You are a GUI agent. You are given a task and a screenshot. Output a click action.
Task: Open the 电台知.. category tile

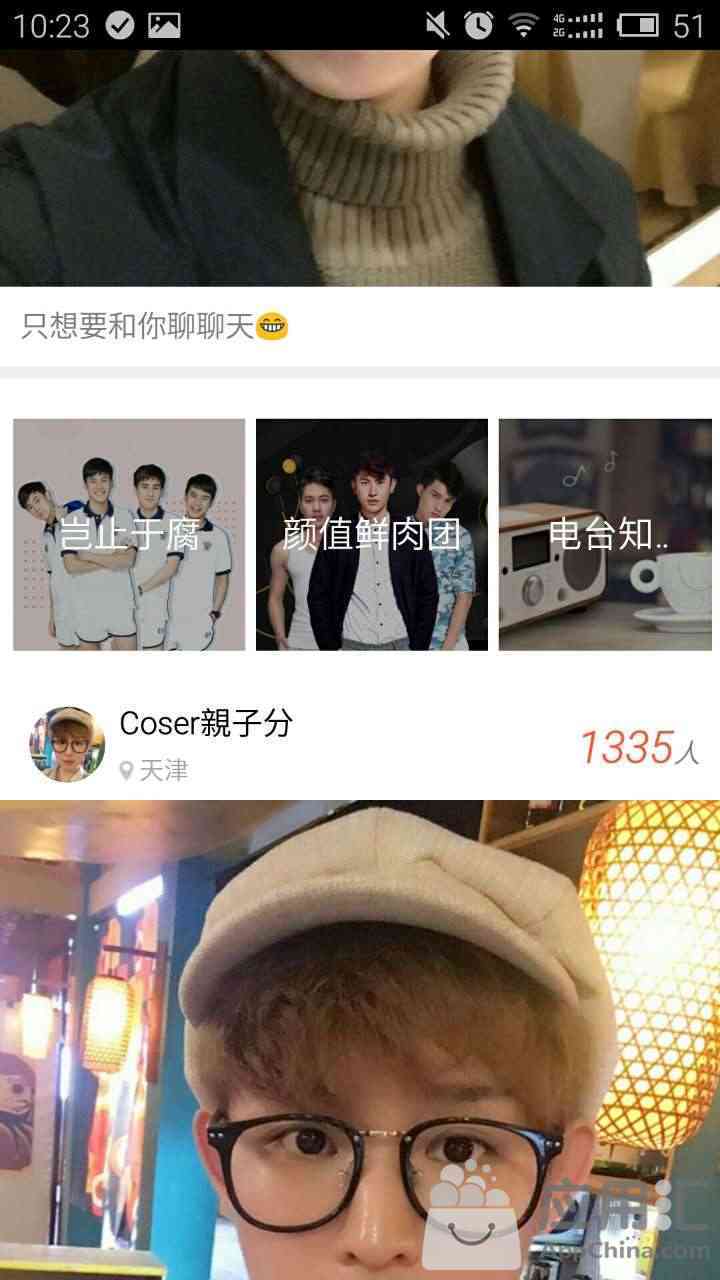[606, 535]
